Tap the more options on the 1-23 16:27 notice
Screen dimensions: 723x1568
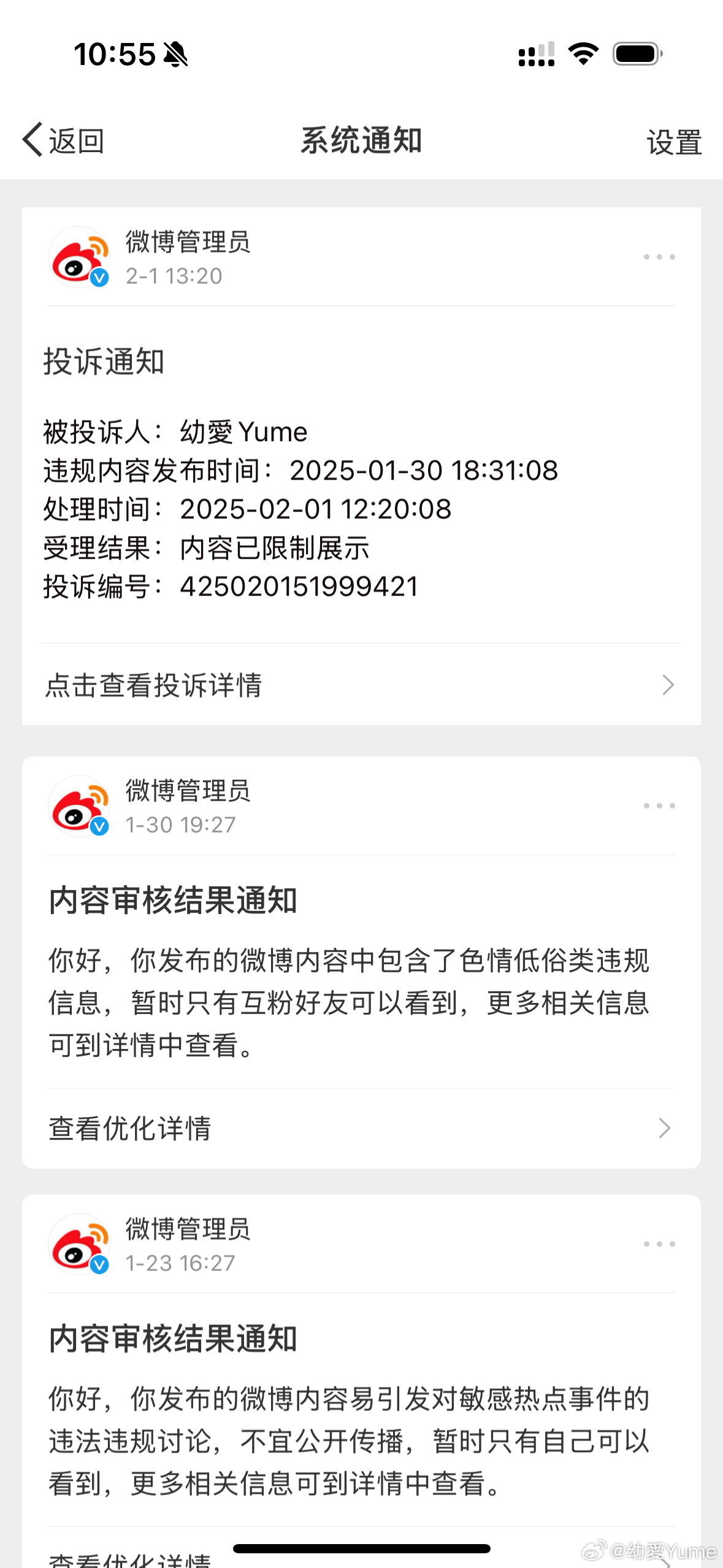(x=659, y=1243)
